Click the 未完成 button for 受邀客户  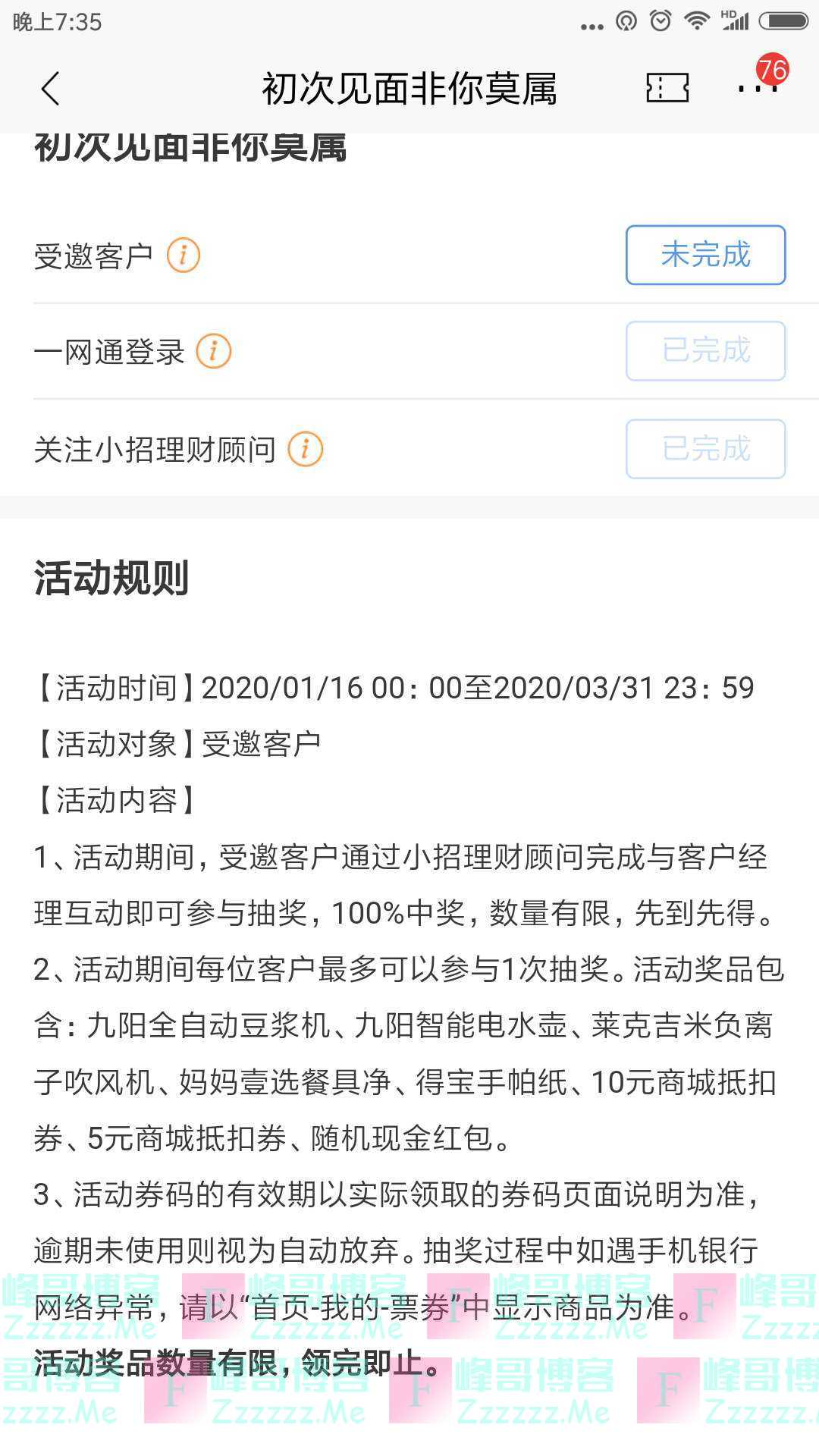coord(704,255)
